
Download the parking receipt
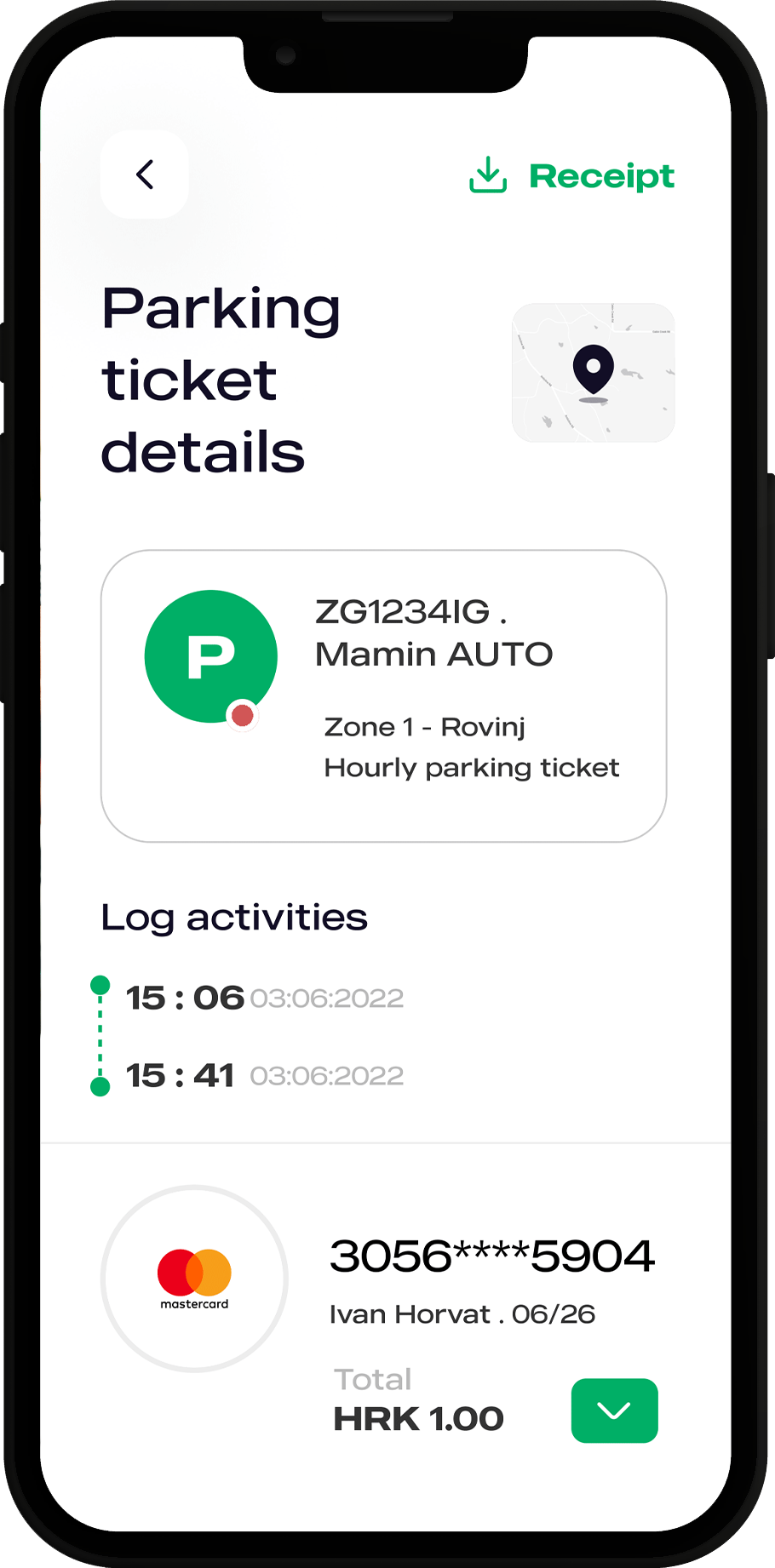(572, 175)
